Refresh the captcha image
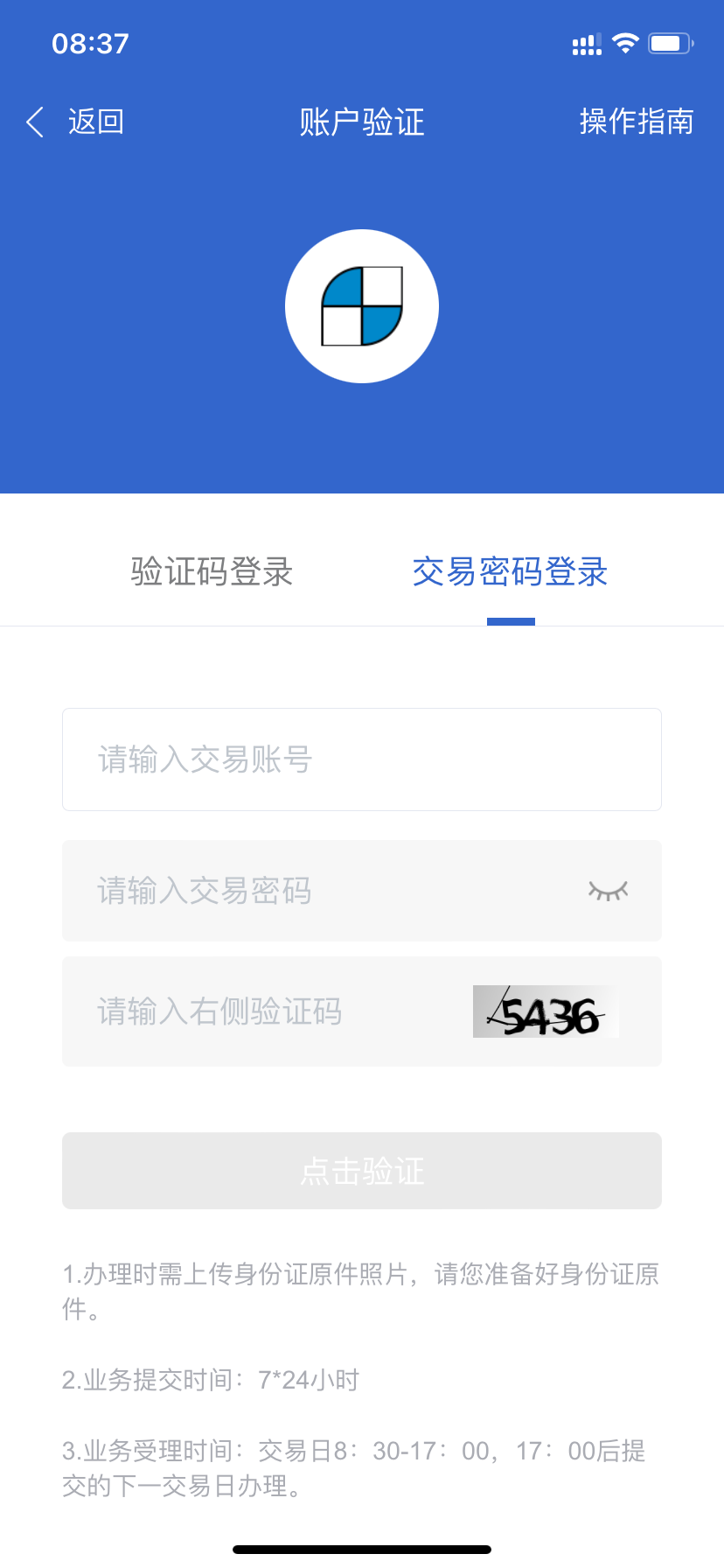This screenshot has height=1568, width=724. click(546, 1012)
